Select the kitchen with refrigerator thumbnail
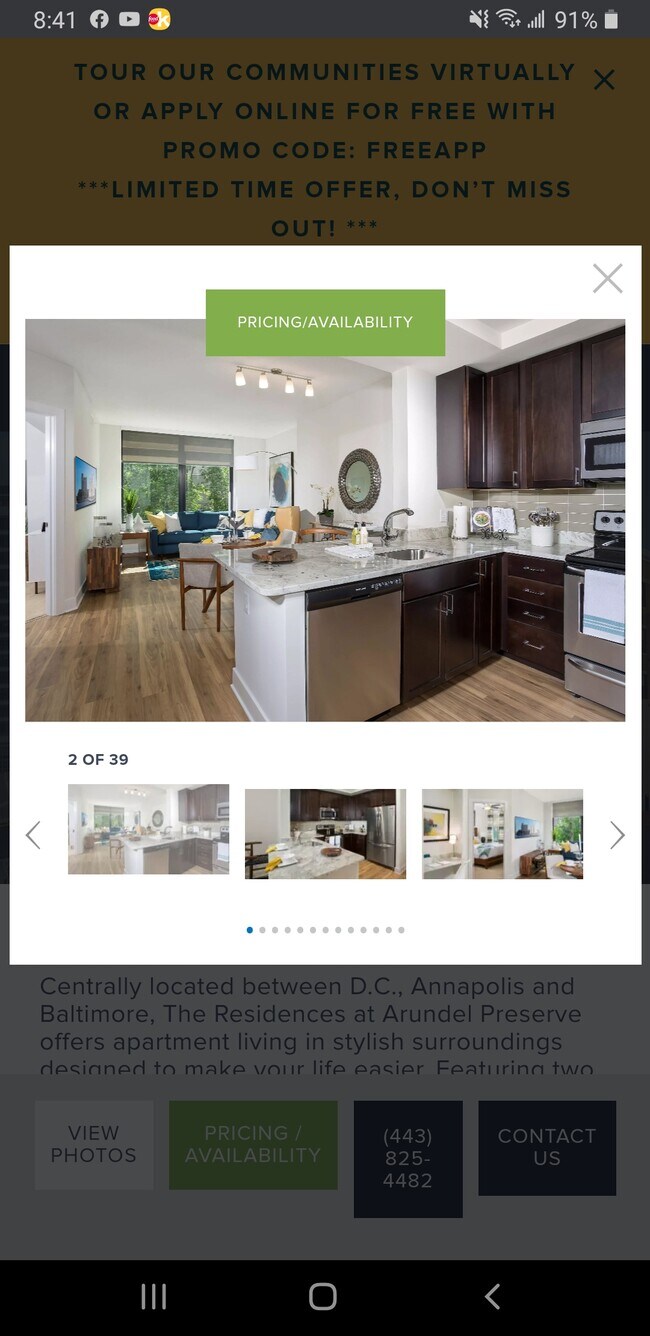 [x=325, y=834]
